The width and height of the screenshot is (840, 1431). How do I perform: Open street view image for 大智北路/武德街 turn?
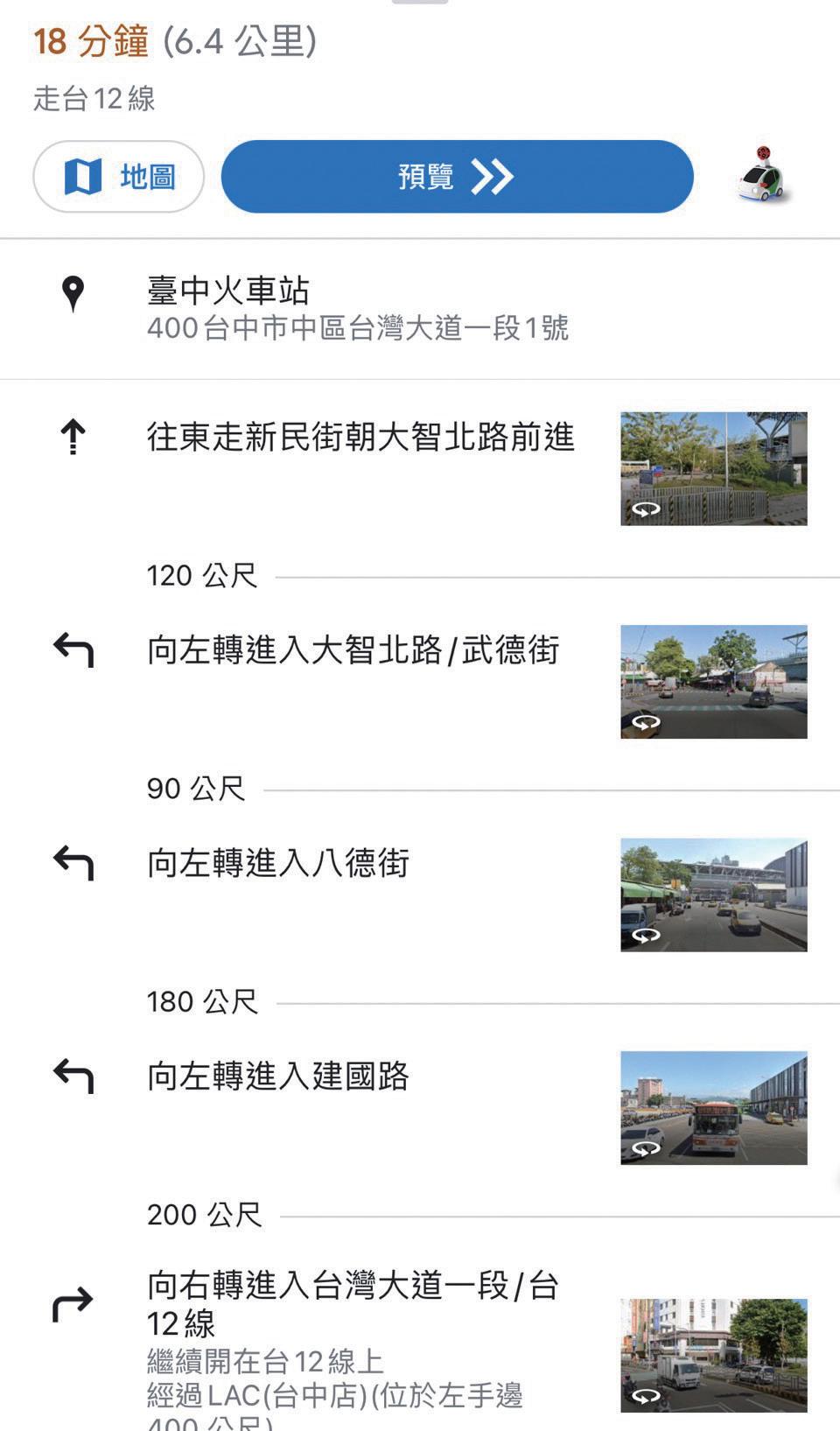pyautogui.click(x=713, y=682)
